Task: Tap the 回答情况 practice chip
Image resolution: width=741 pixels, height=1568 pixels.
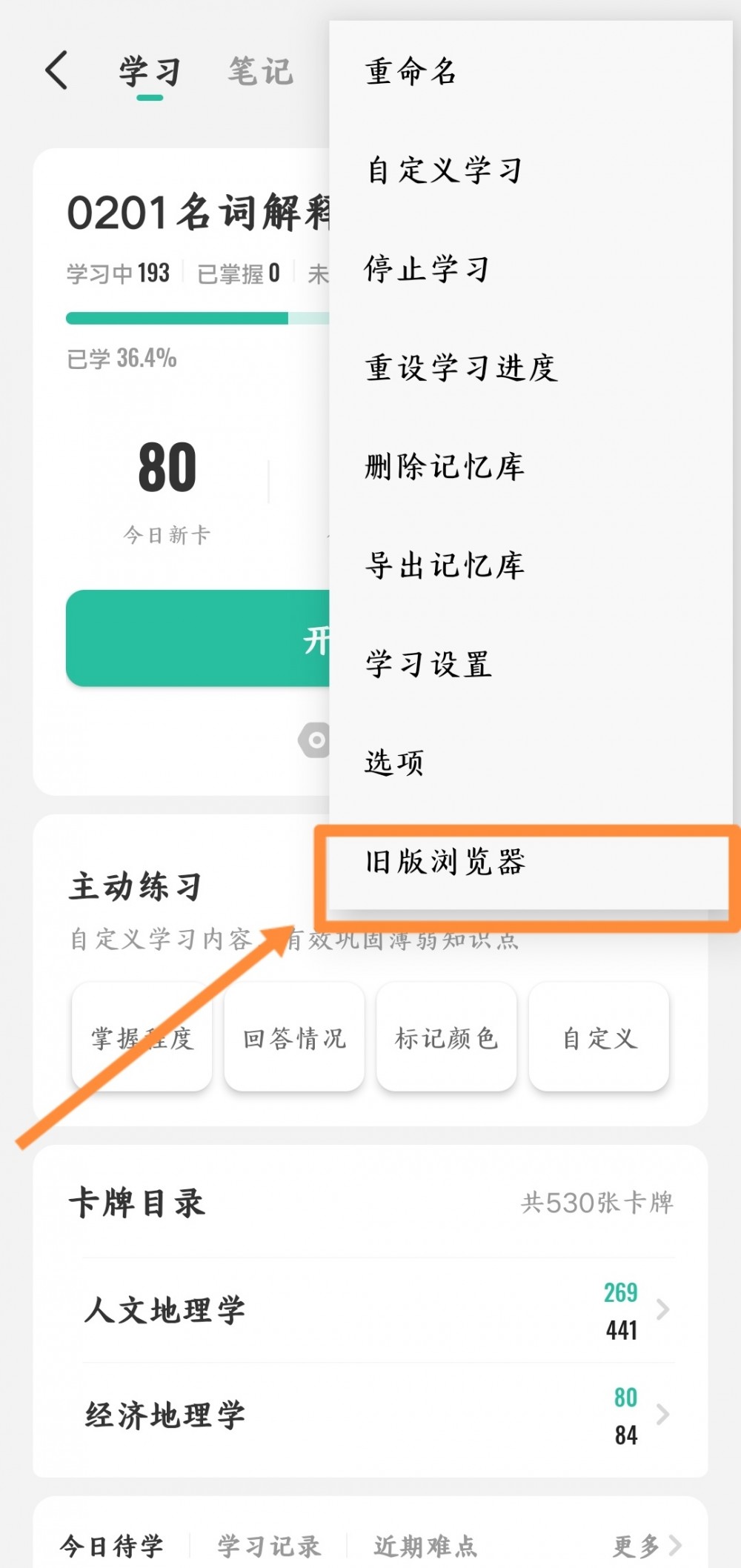Action: [294, 1037]
